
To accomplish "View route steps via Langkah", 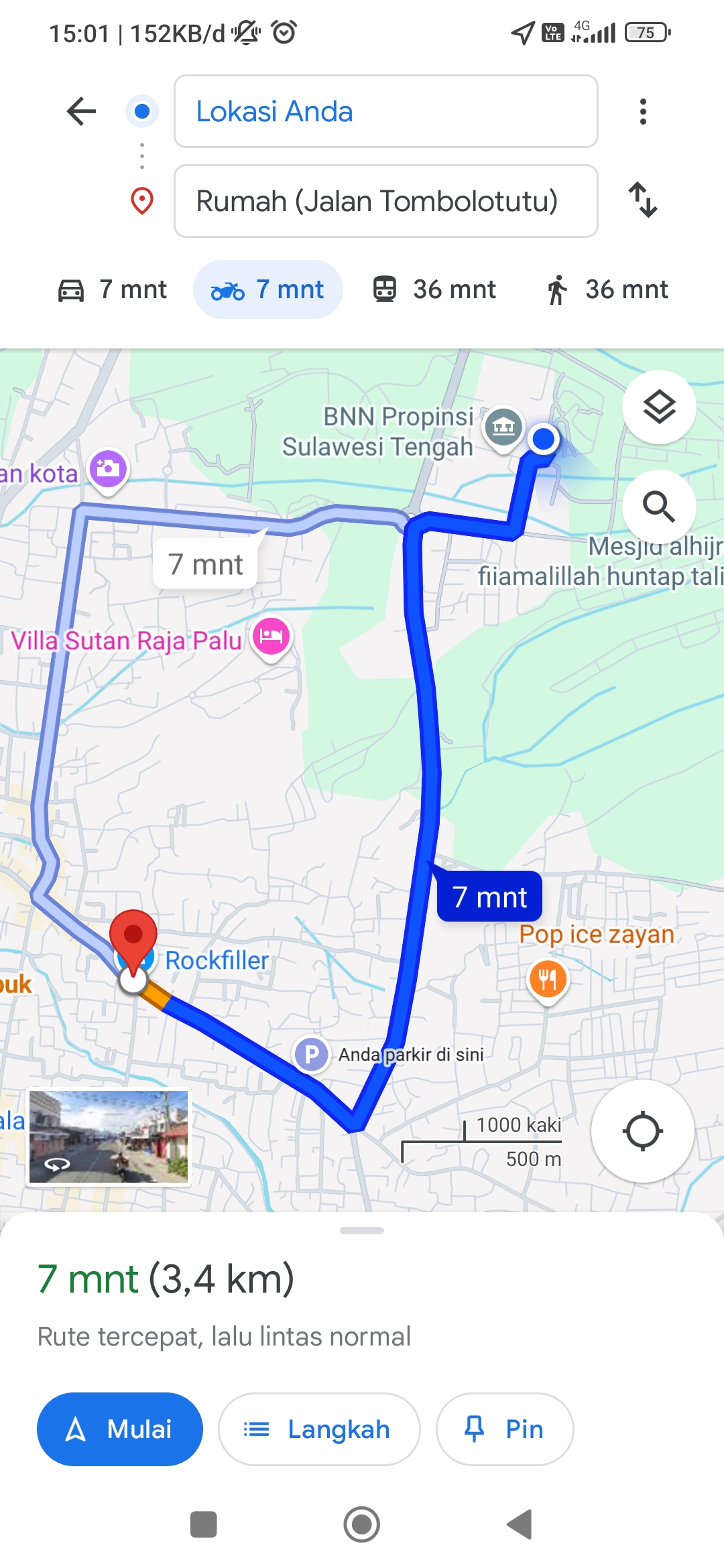I will (x=319, y=1429).
